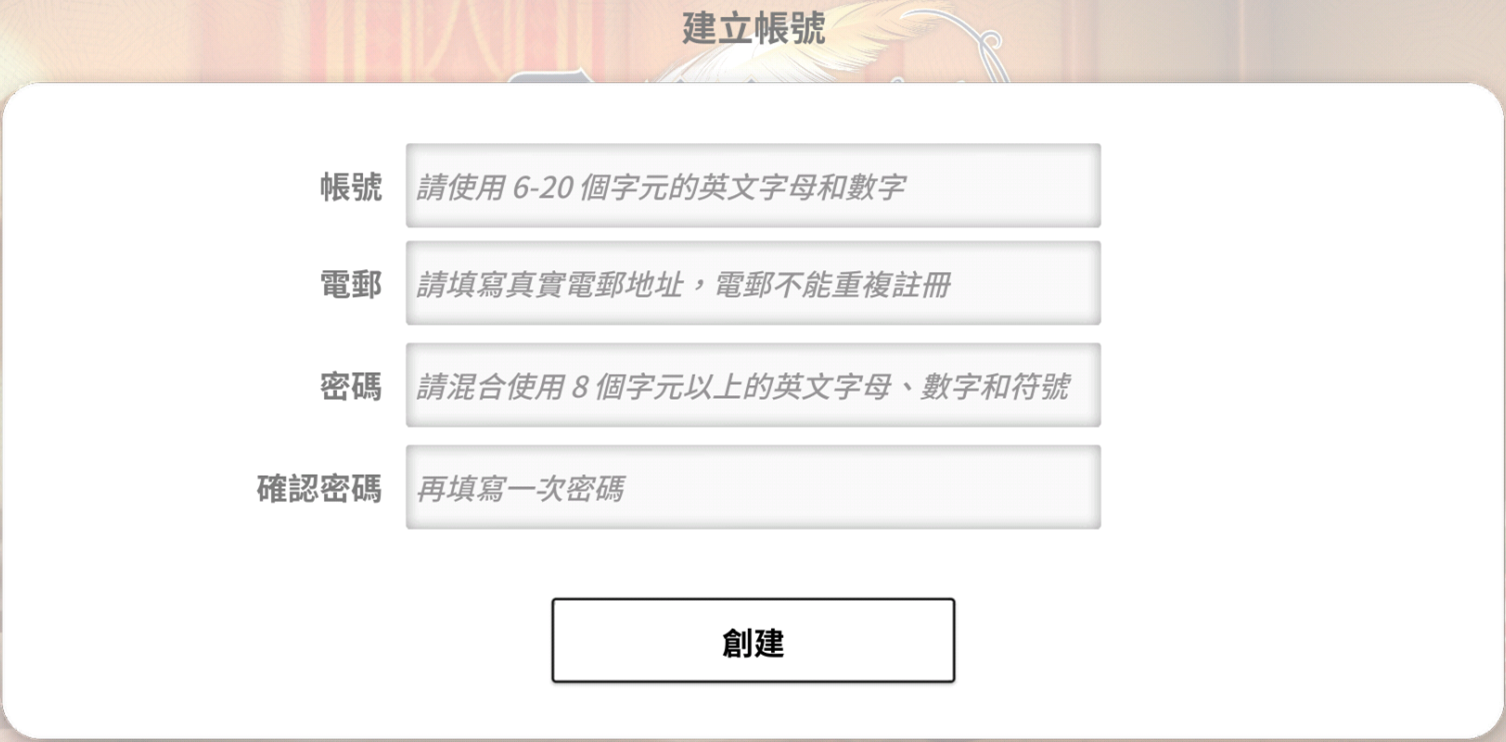Image resolution: width=1506 pixels, height=742 pixels.
Task: Select the 密碼 password field
Action: pyautogui.click(x=752, y=386)
